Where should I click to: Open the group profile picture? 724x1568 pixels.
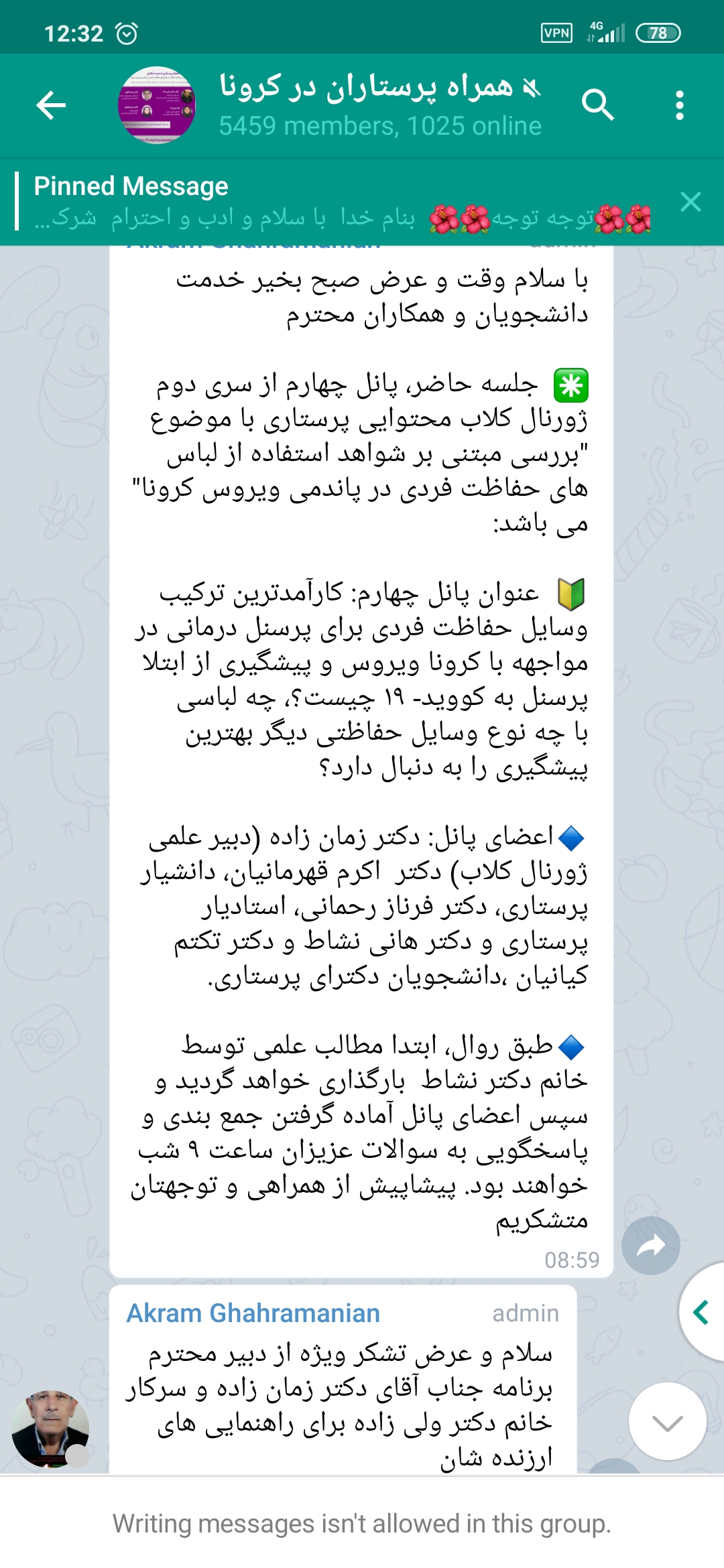(x=157, y=105)
